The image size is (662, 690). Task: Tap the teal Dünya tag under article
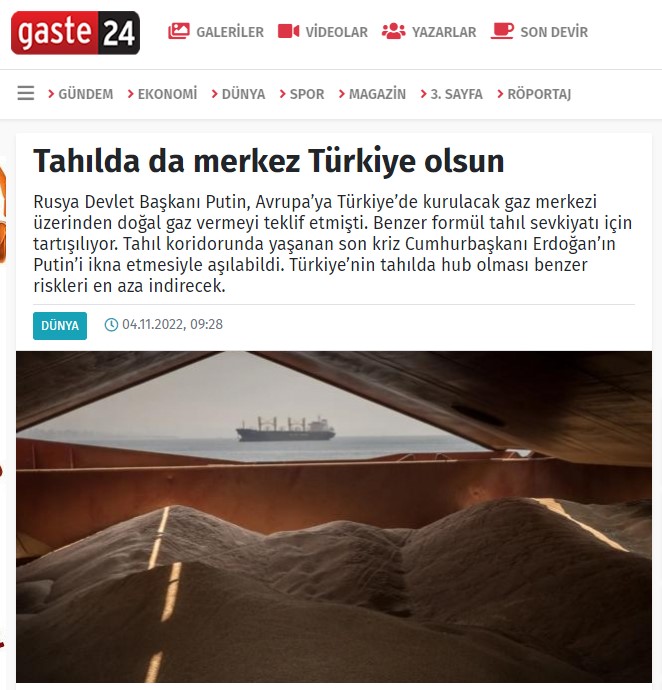pyautogui.click(x=59, y=325)
